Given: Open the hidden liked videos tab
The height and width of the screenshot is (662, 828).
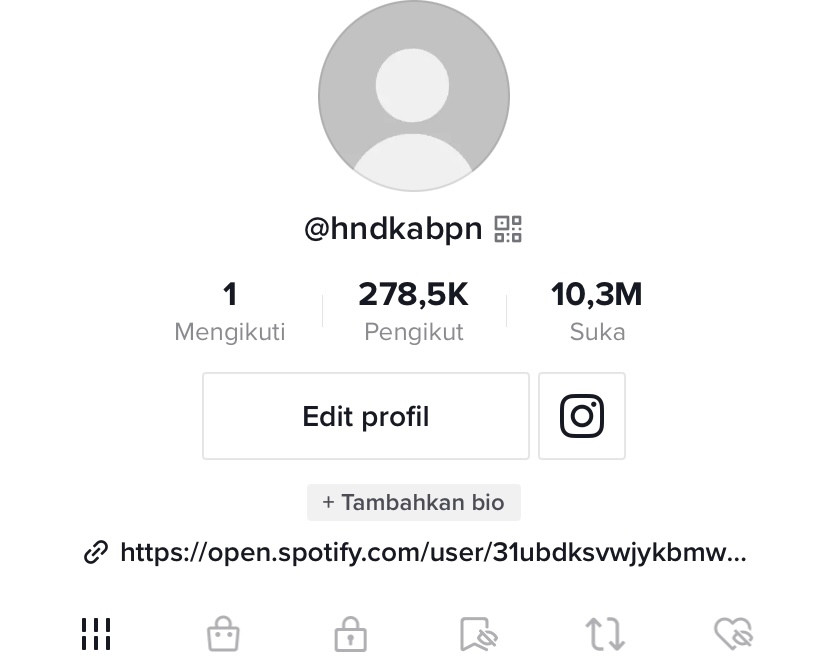Looking at the screenshot, I should coord(733,633).
